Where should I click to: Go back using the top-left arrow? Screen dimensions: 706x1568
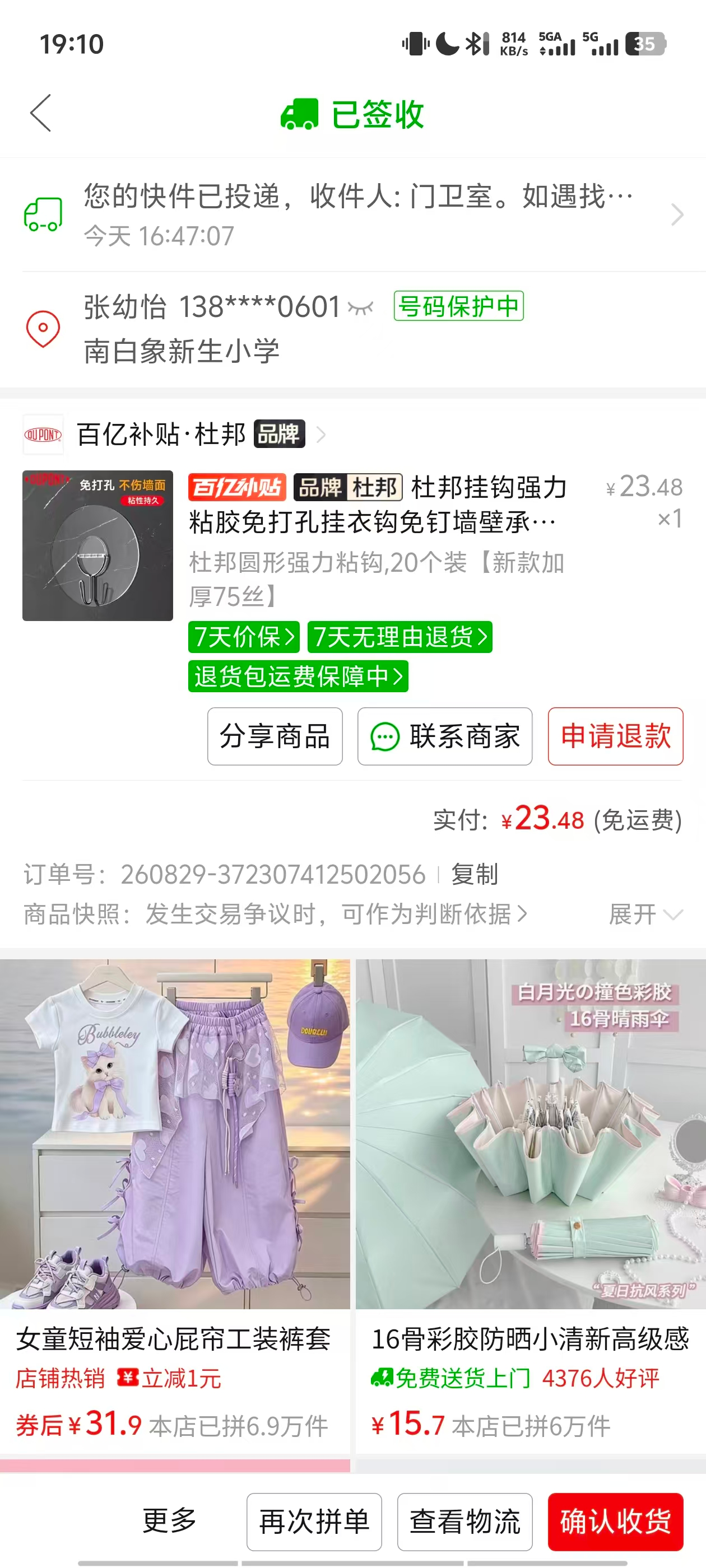pyautogui.click(x=41, y=113)
